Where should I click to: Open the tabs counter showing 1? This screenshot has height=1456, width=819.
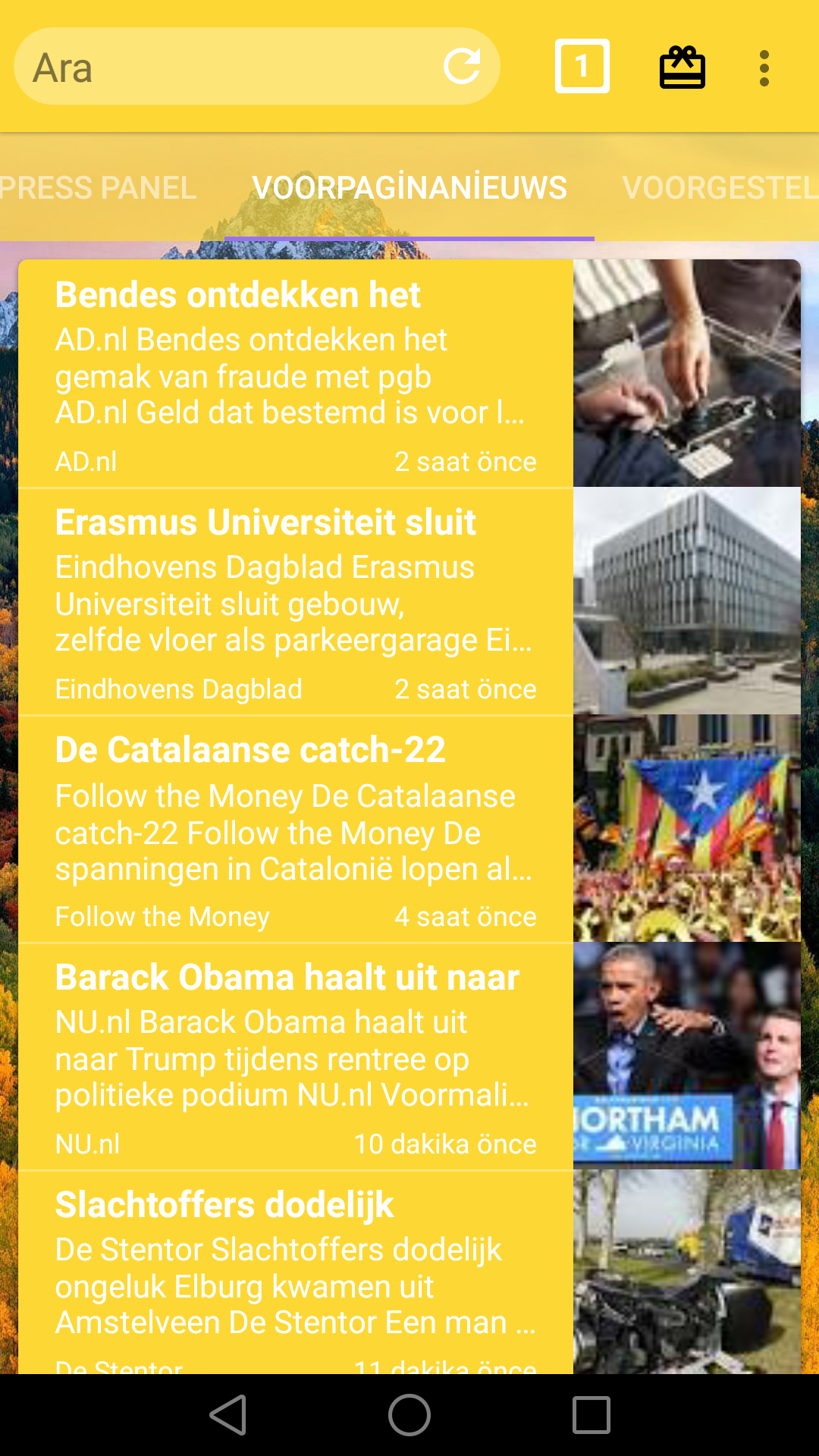(582, 66)
